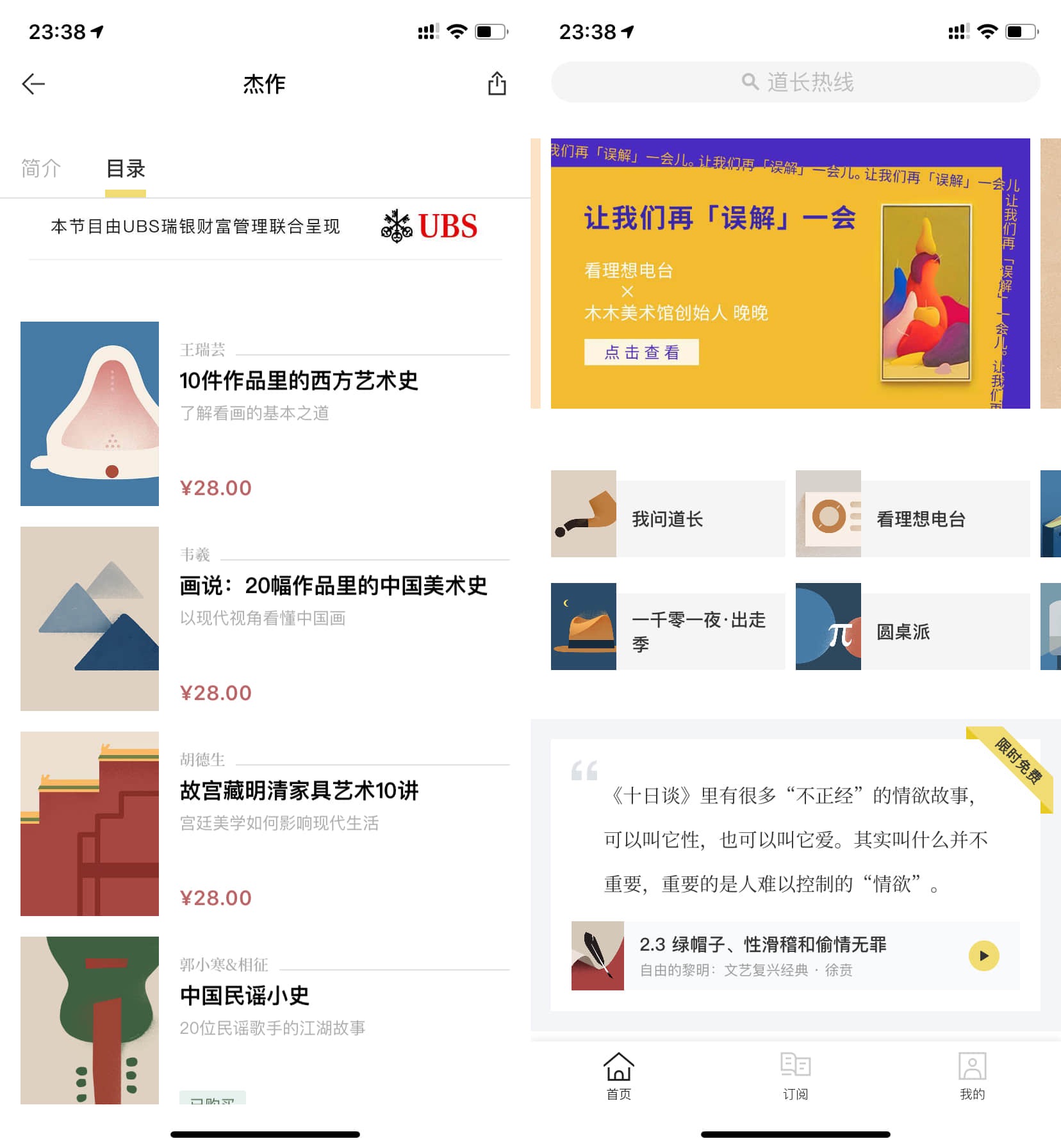Open the 我的 tab
Screen dimensions: 1061x1148
click(971, 1076)
